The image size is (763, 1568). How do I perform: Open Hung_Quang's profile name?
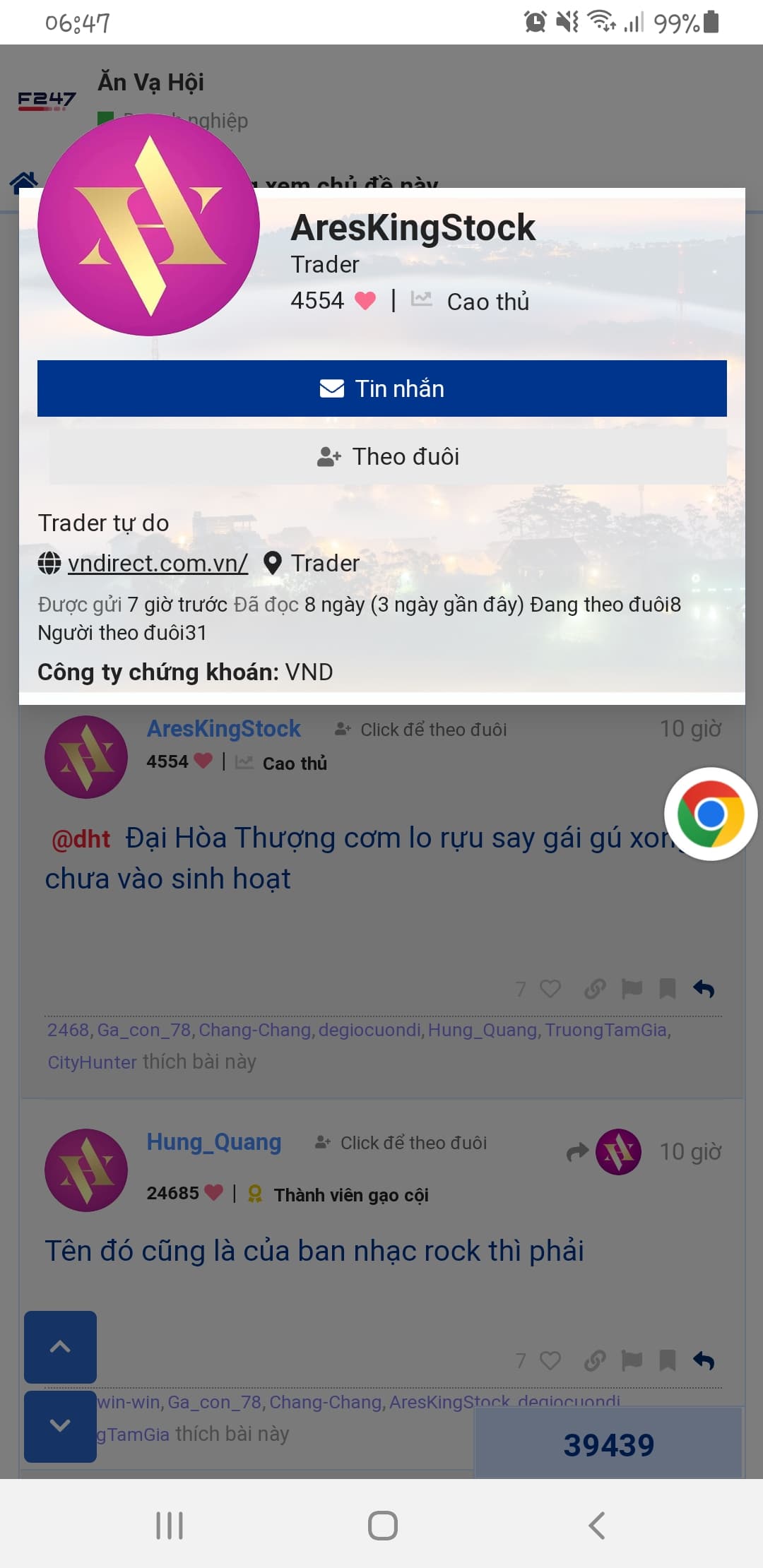213,1142
